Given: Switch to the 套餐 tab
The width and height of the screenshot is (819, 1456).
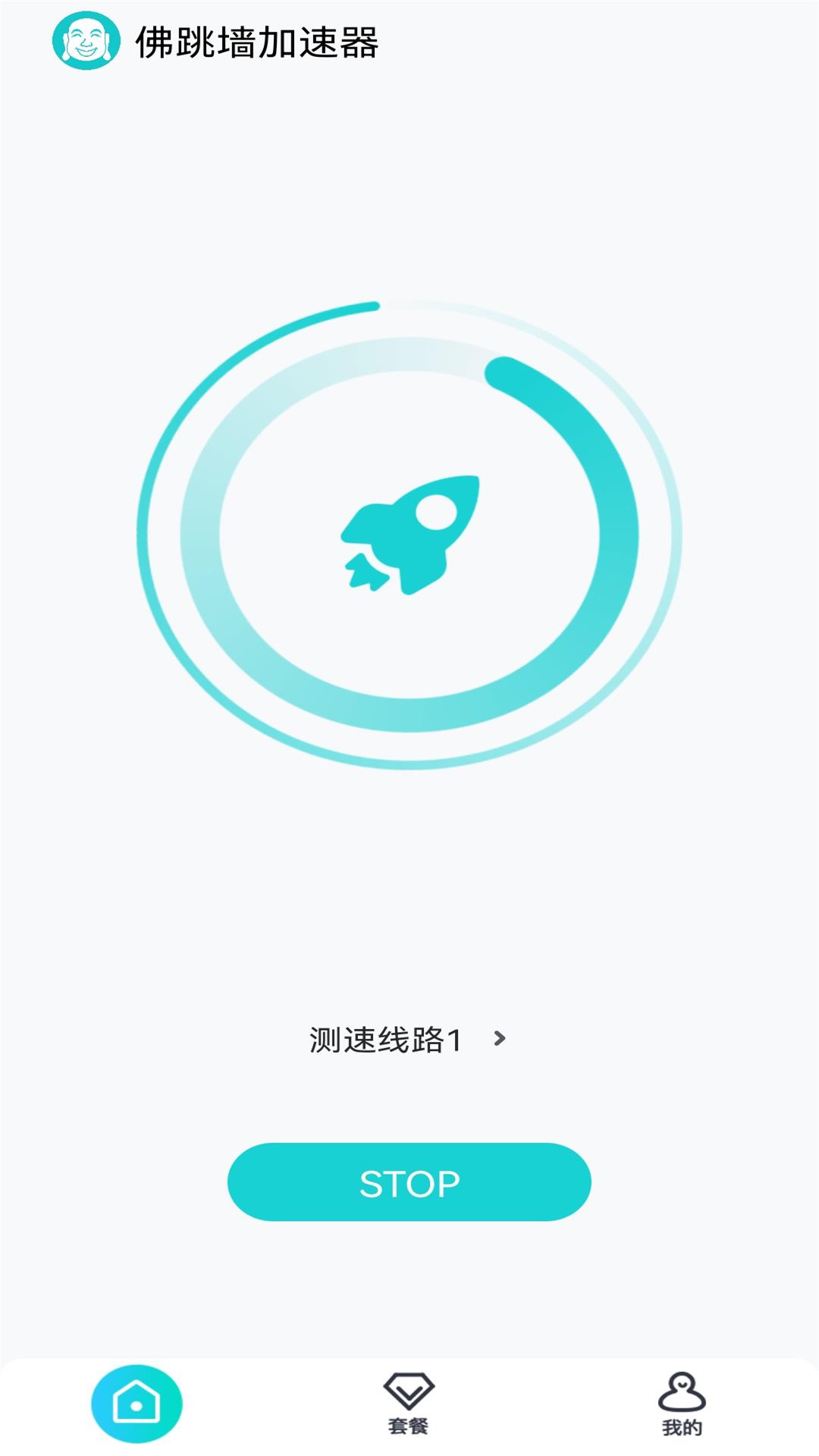Looking at the screenshot, I should point(409,1404).
